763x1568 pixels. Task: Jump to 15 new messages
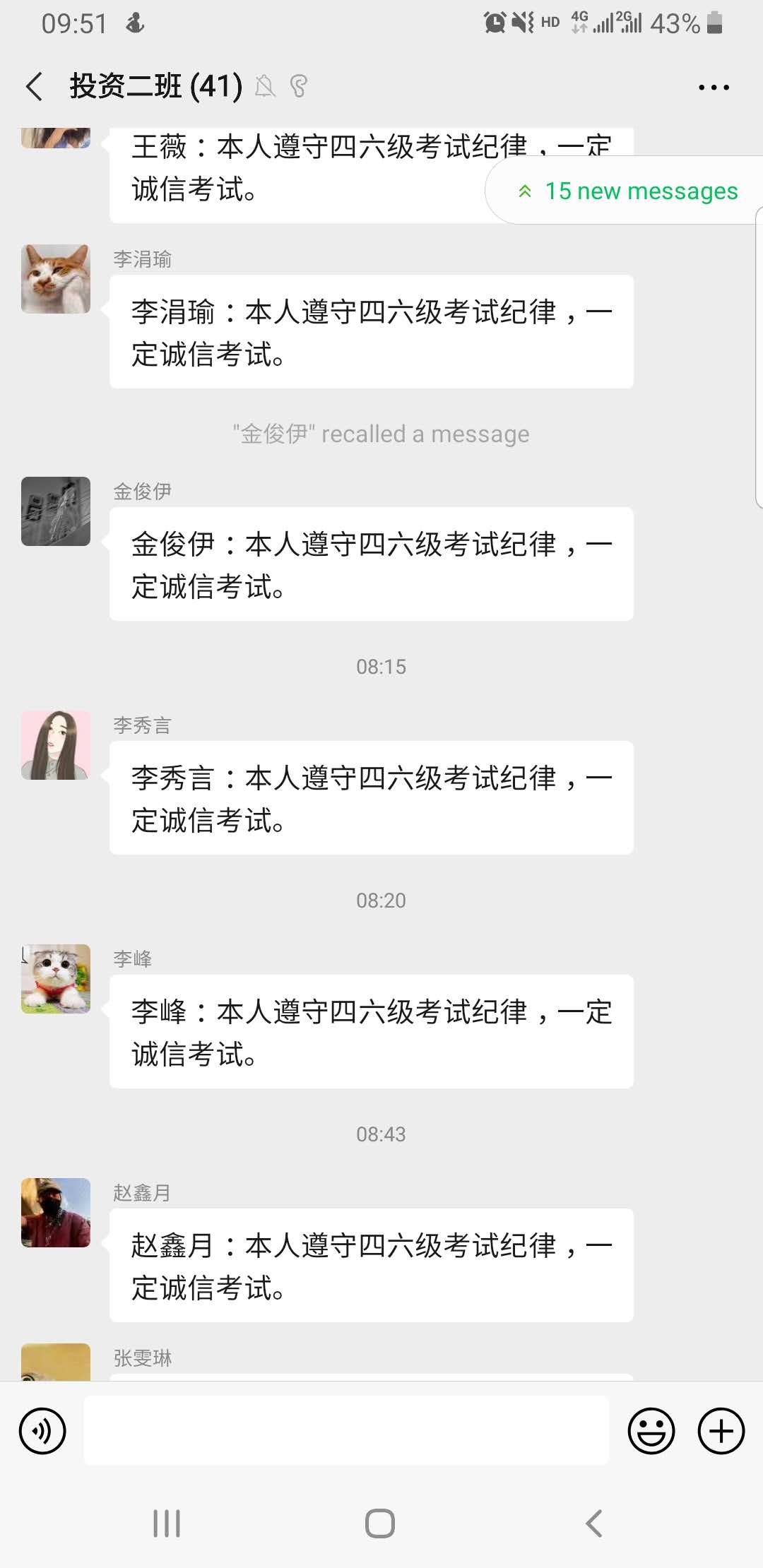pos(627,191)
